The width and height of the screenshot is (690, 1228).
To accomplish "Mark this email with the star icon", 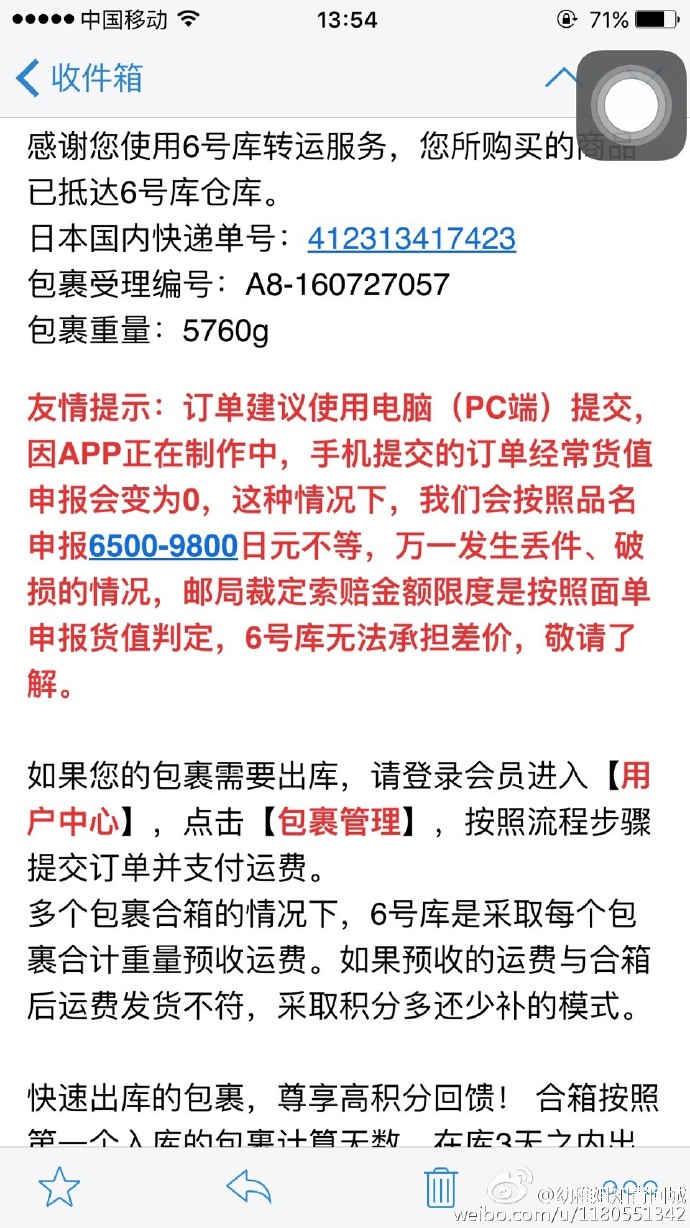I will click(59, 1186).
